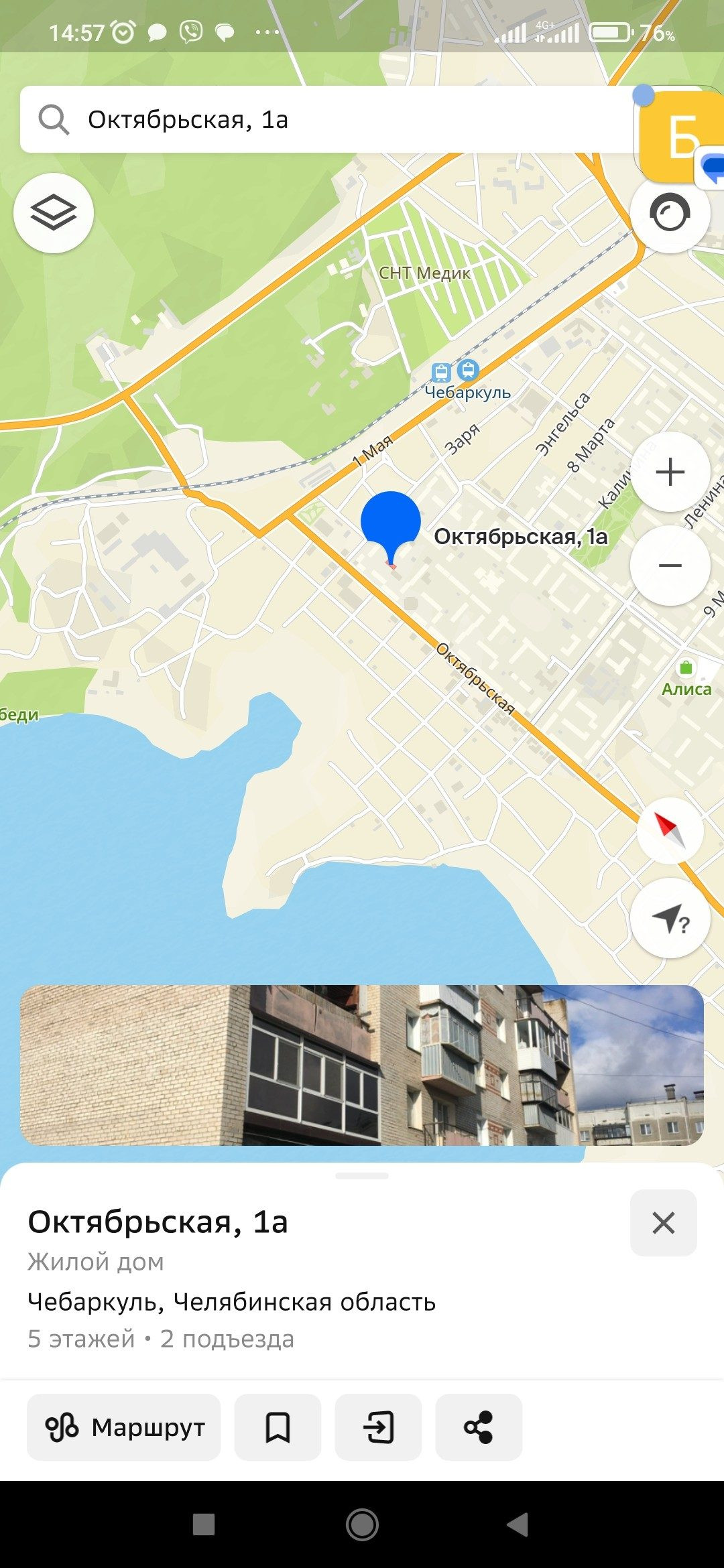Go back using the system back button
724x1568 pixels.
[518, 1525]
